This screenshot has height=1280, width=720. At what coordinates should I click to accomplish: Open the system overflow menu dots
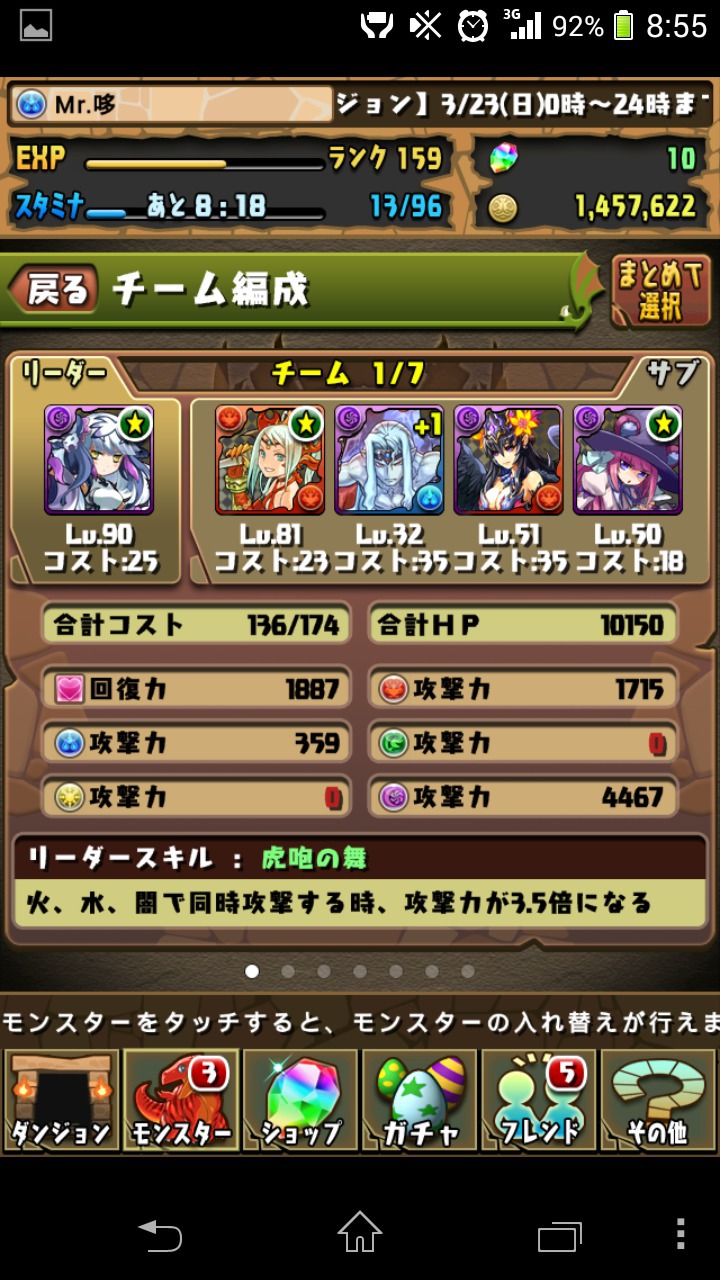tap(680, 1233)
